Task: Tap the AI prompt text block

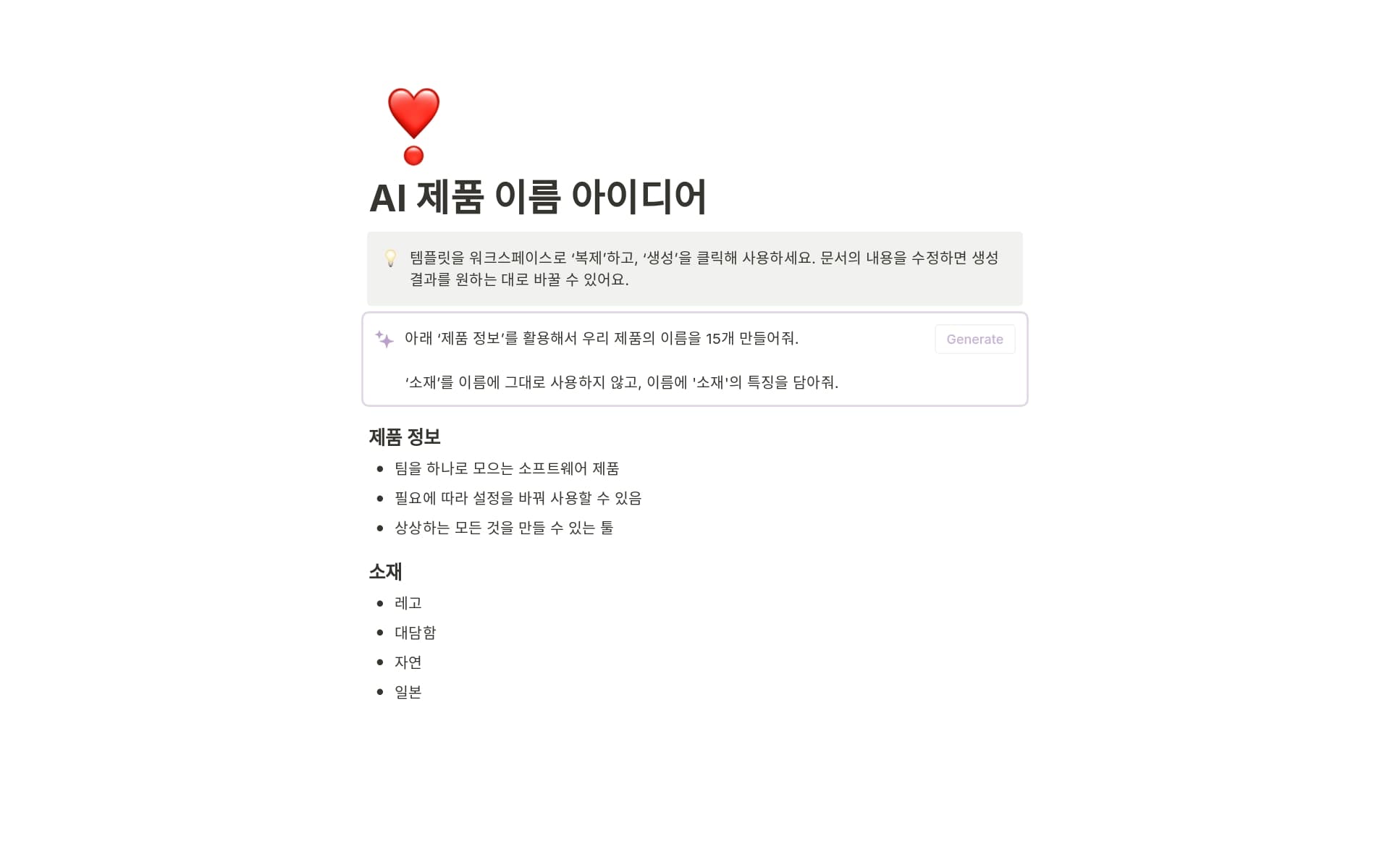Action: click(x=621, y=361)
